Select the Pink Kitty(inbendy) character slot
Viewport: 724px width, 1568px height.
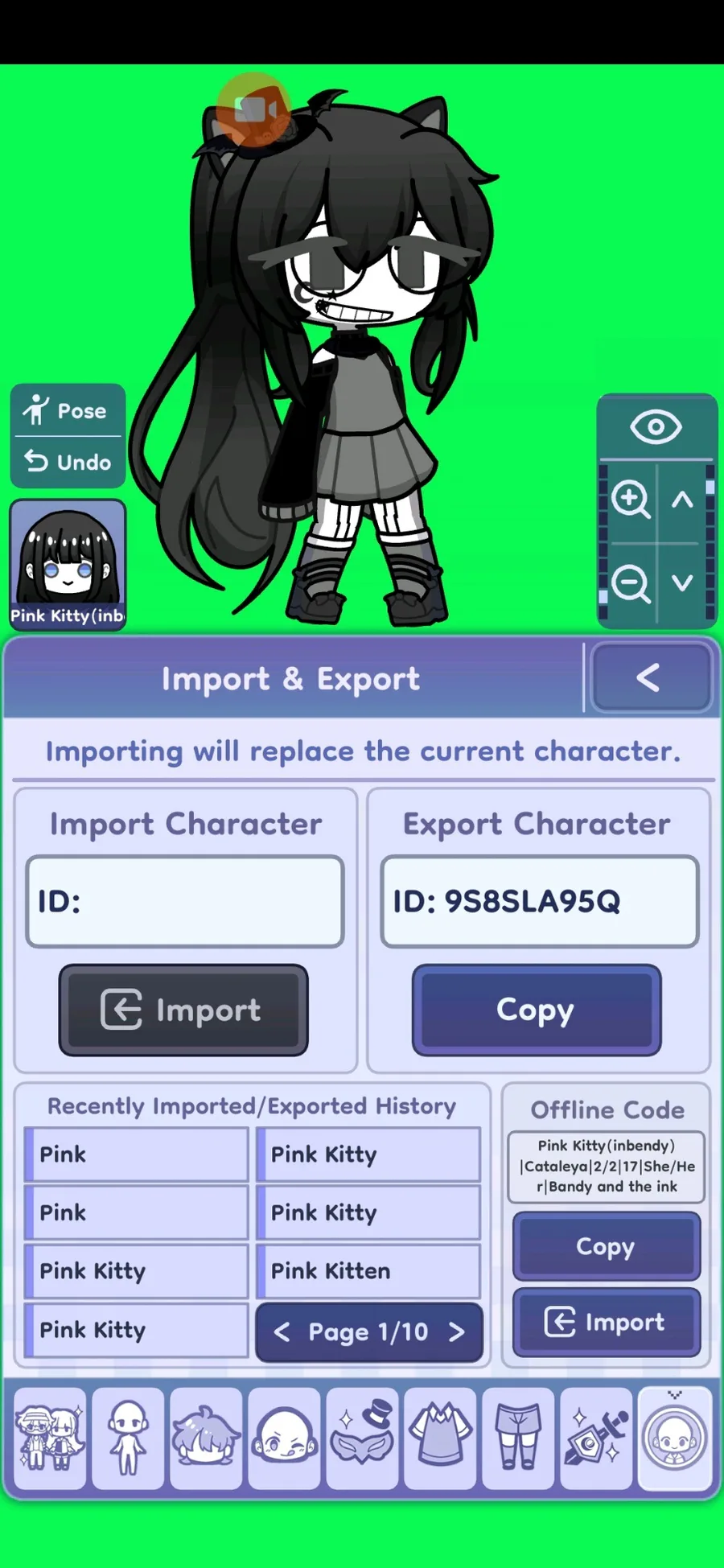tap(68, 565)
